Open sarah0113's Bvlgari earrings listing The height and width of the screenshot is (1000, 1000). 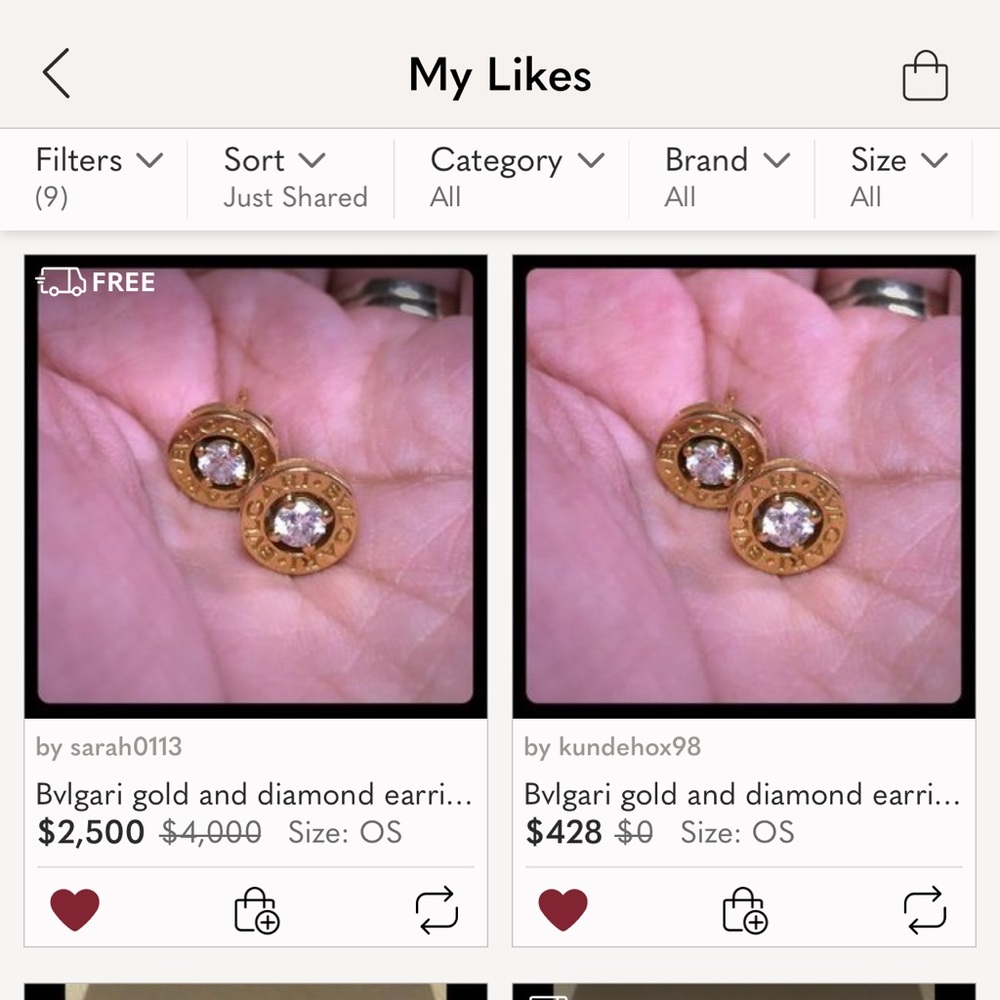point(256,486)
